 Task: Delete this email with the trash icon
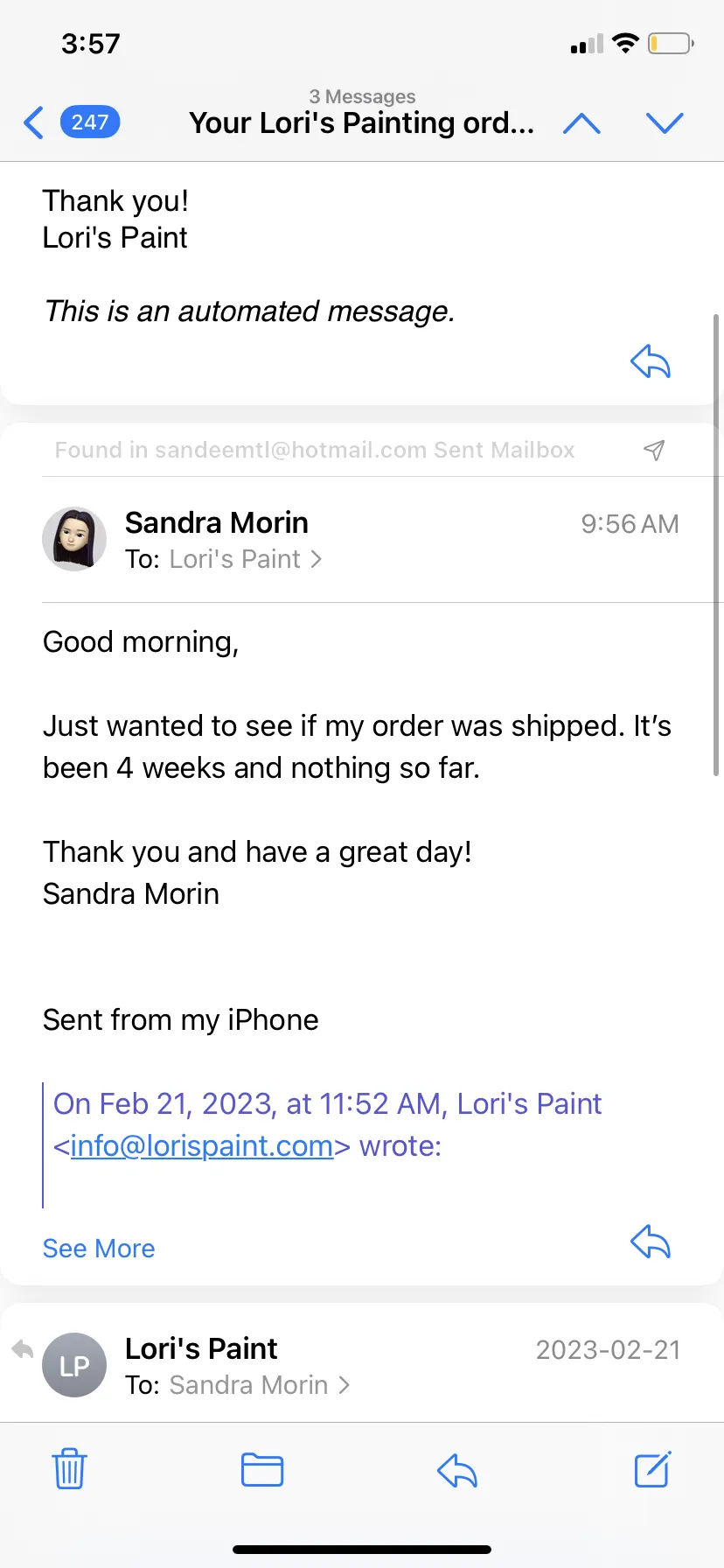[x=69, y=1469]
